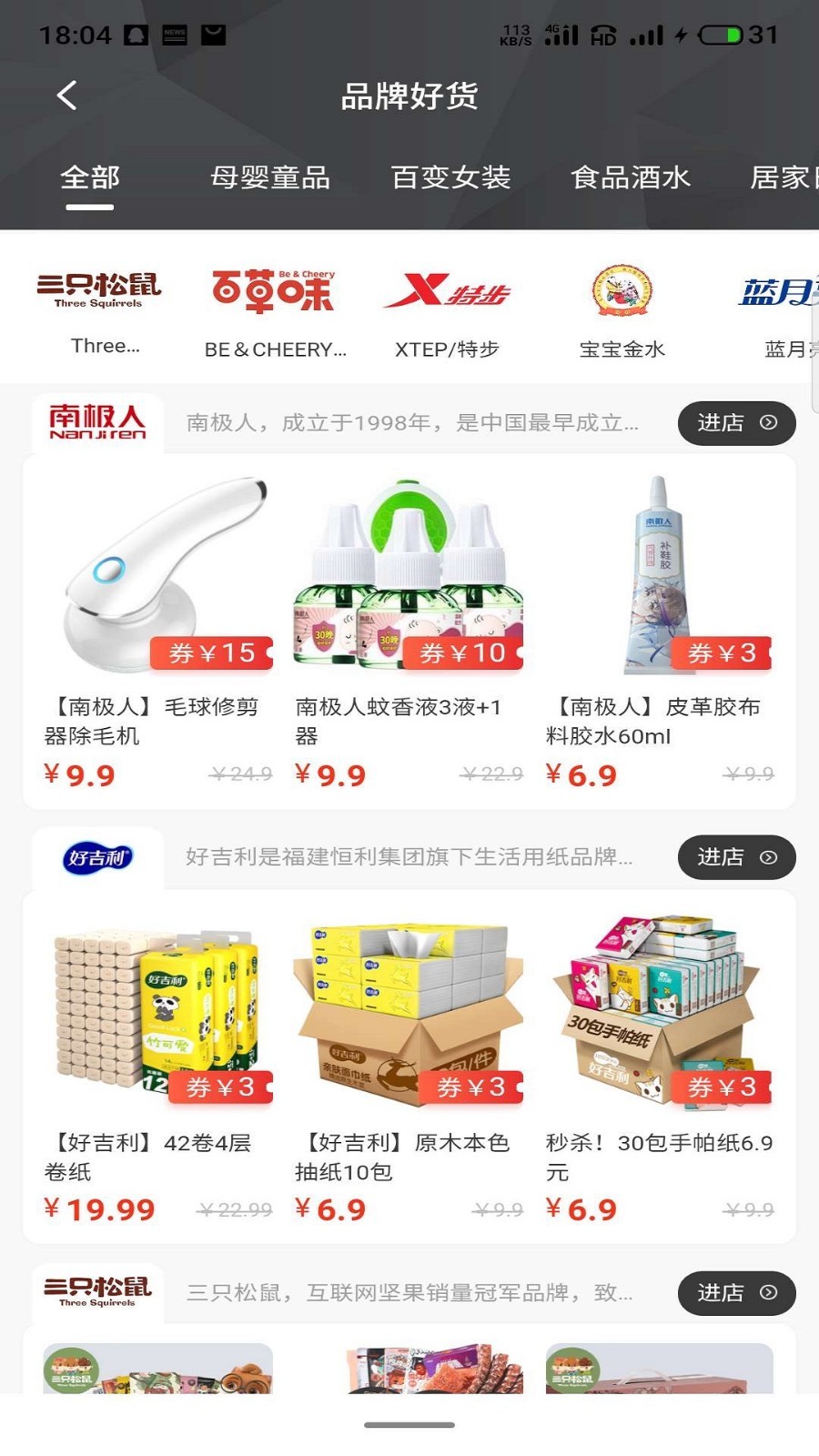Open the BE&CHEERY brand
This screenshot has width=819, height=1456.
point(274,309)
